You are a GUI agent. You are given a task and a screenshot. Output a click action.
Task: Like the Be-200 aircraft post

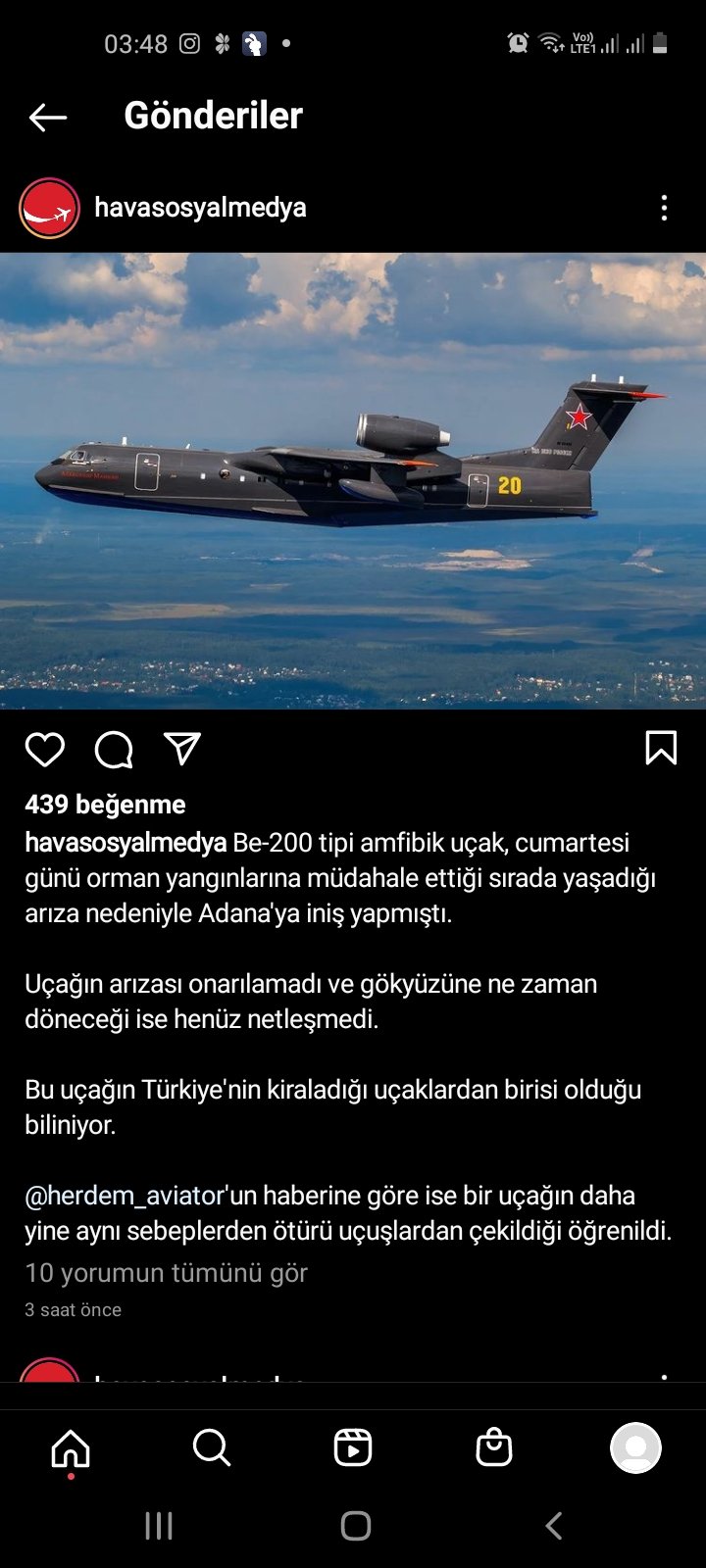(x=45, y=750)
